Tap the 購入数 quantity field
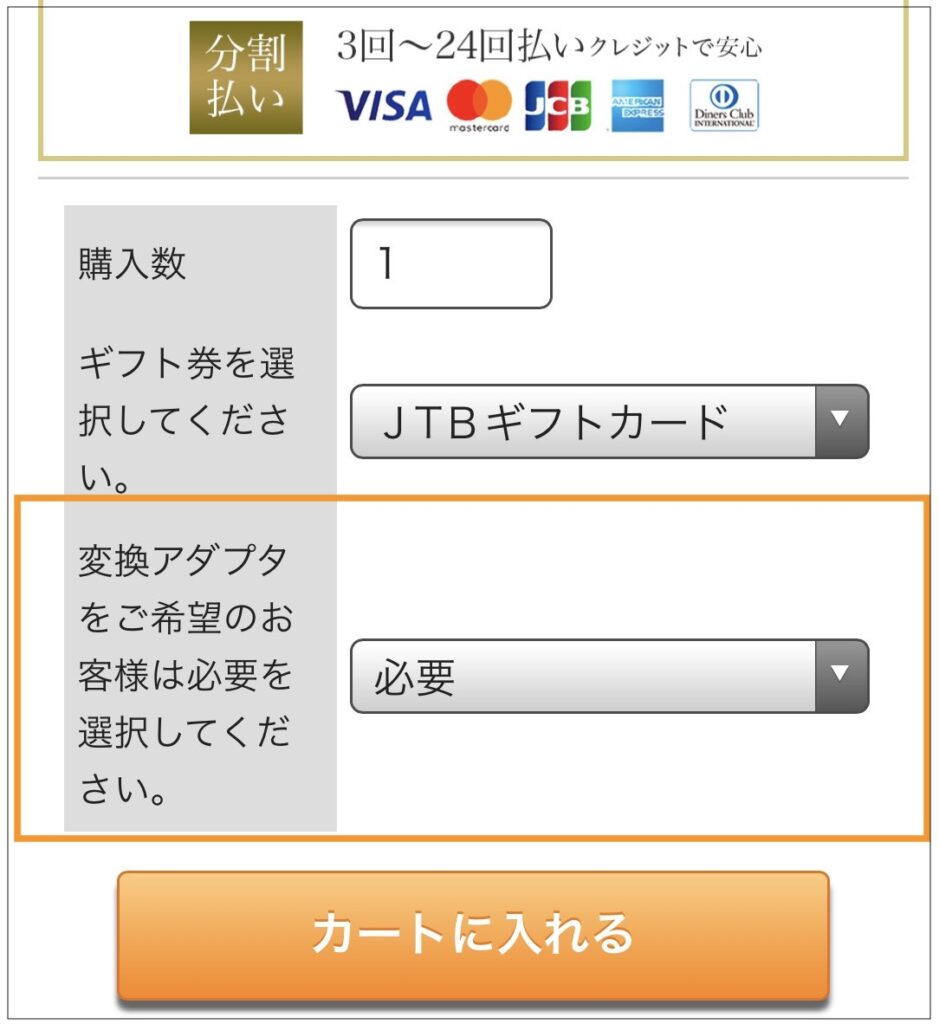 click(450, 264)
